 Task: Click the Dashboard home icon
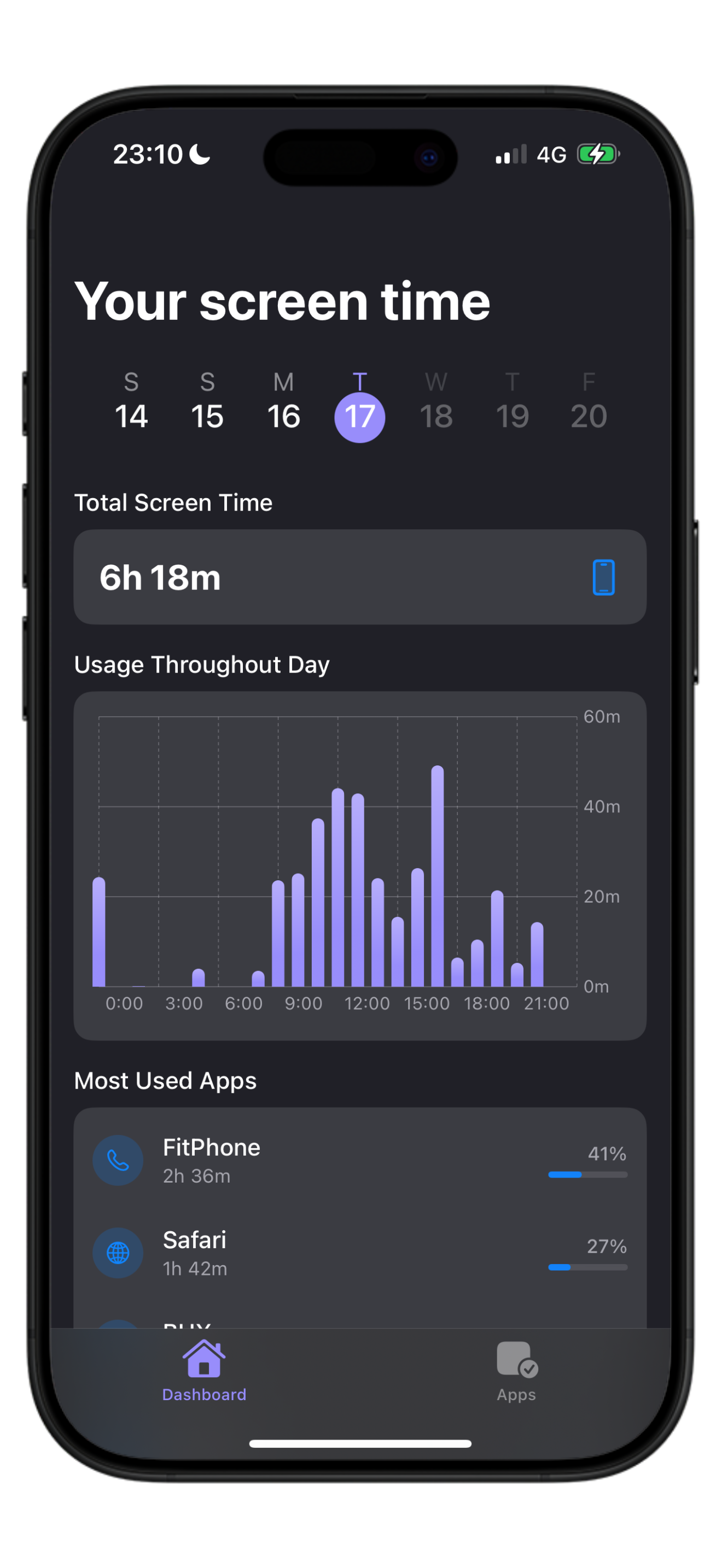click(x=203, y=1359)
